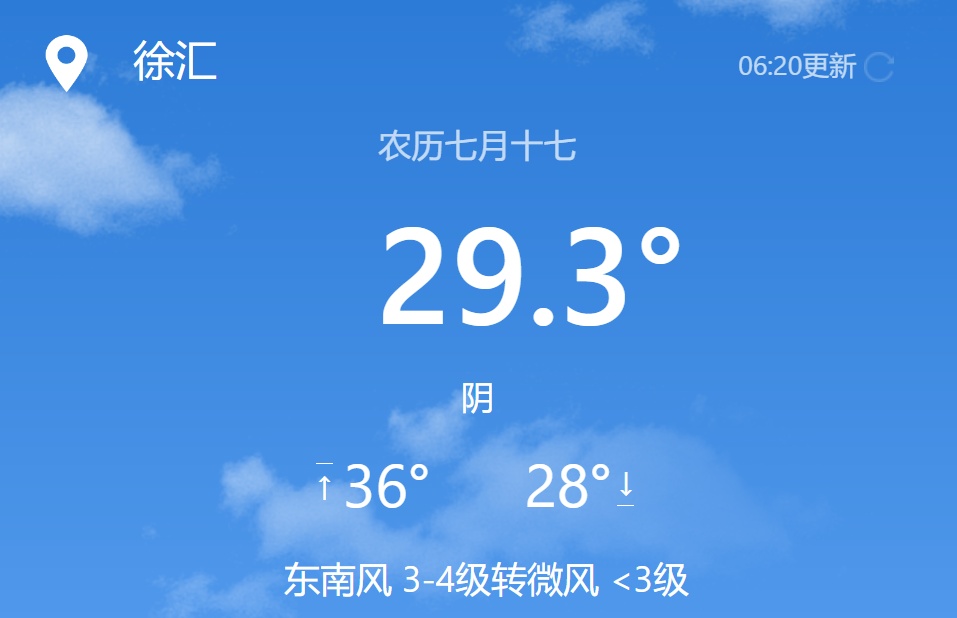
Task: Tap the refresh icon beside 06:20更新
Action: click(x=879, y=66)
